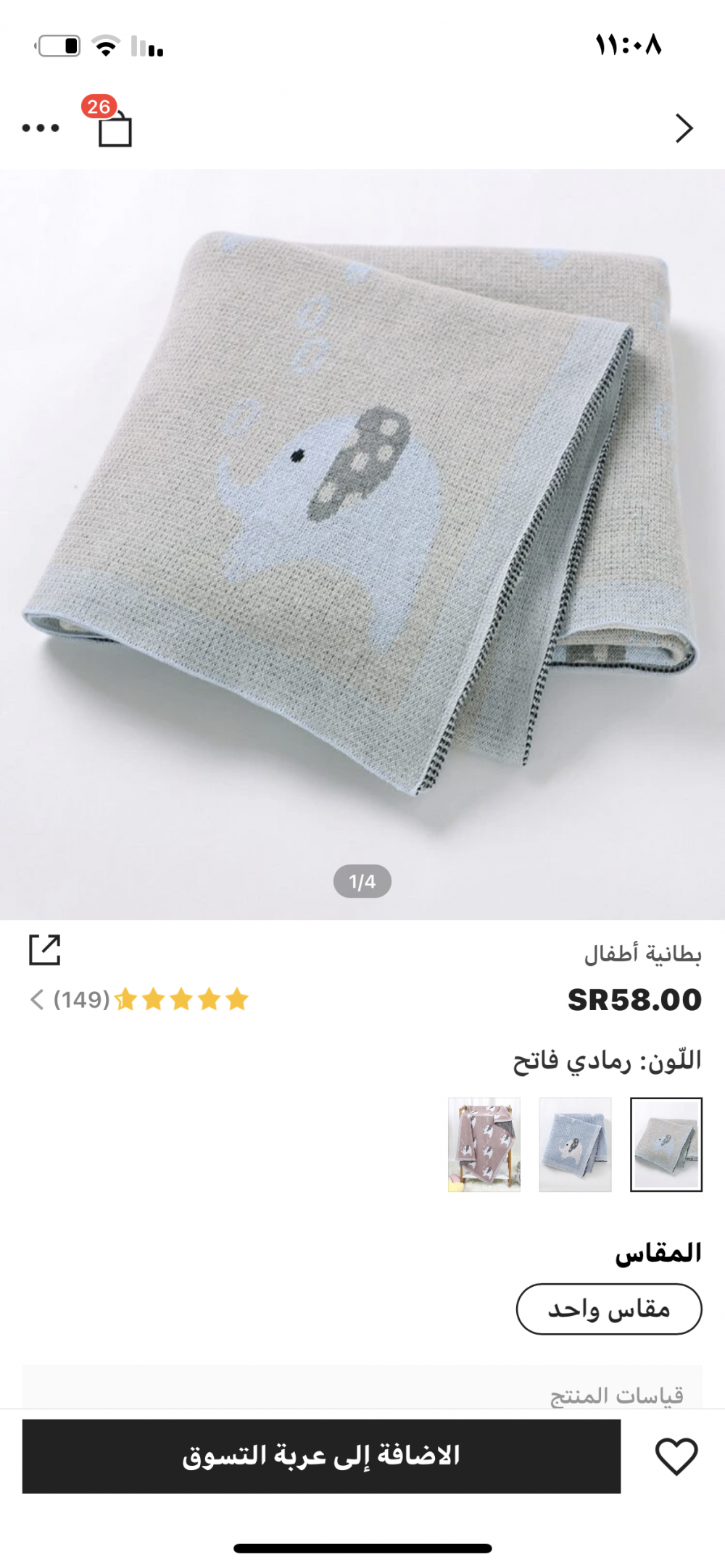The width and height of the screenshot is (725, 1568).
Task: Select the blue blanket color option
Action: [575, 1145]
